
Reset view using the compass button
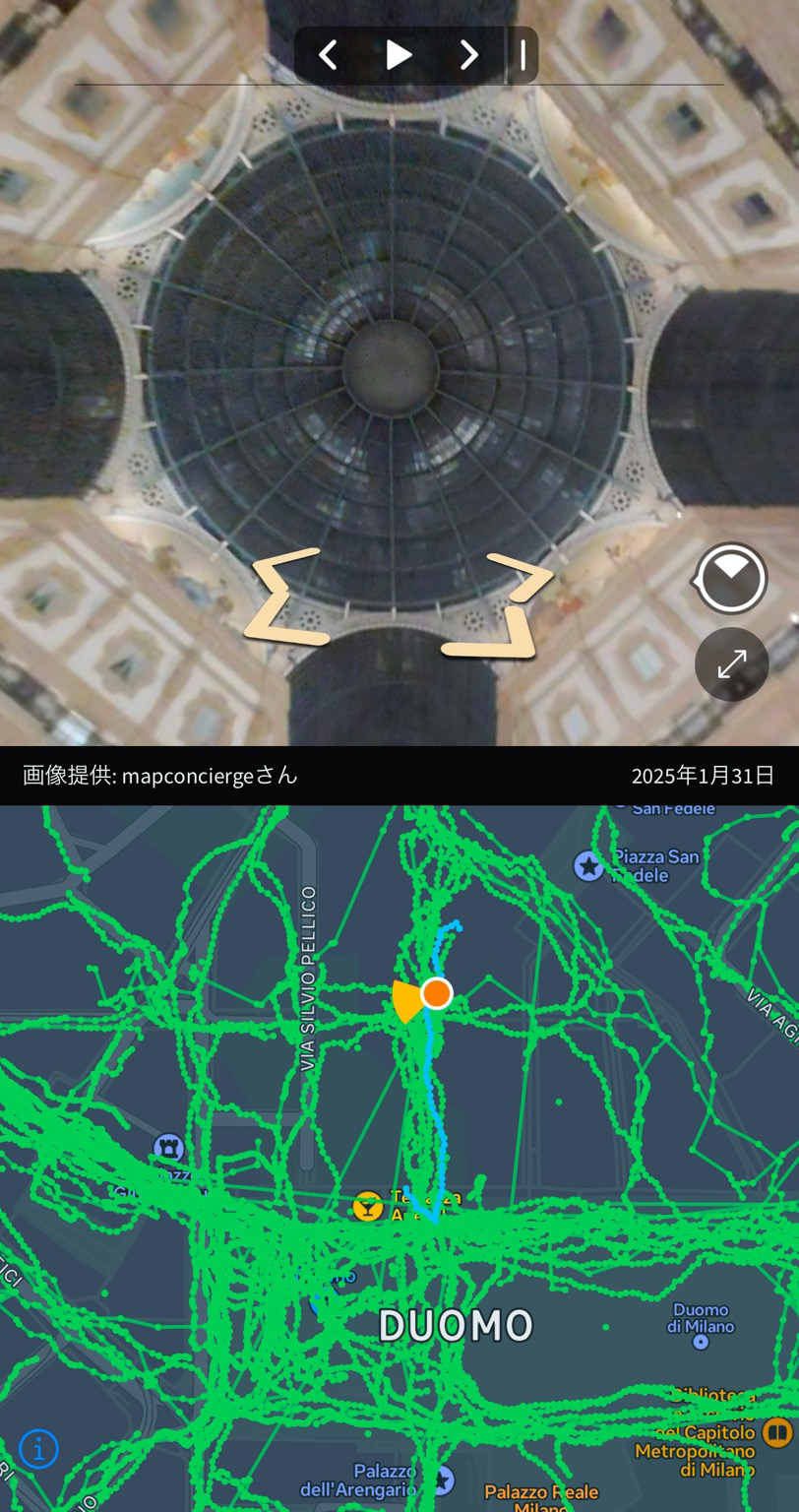pyautogui.click(x=731, y=579)
